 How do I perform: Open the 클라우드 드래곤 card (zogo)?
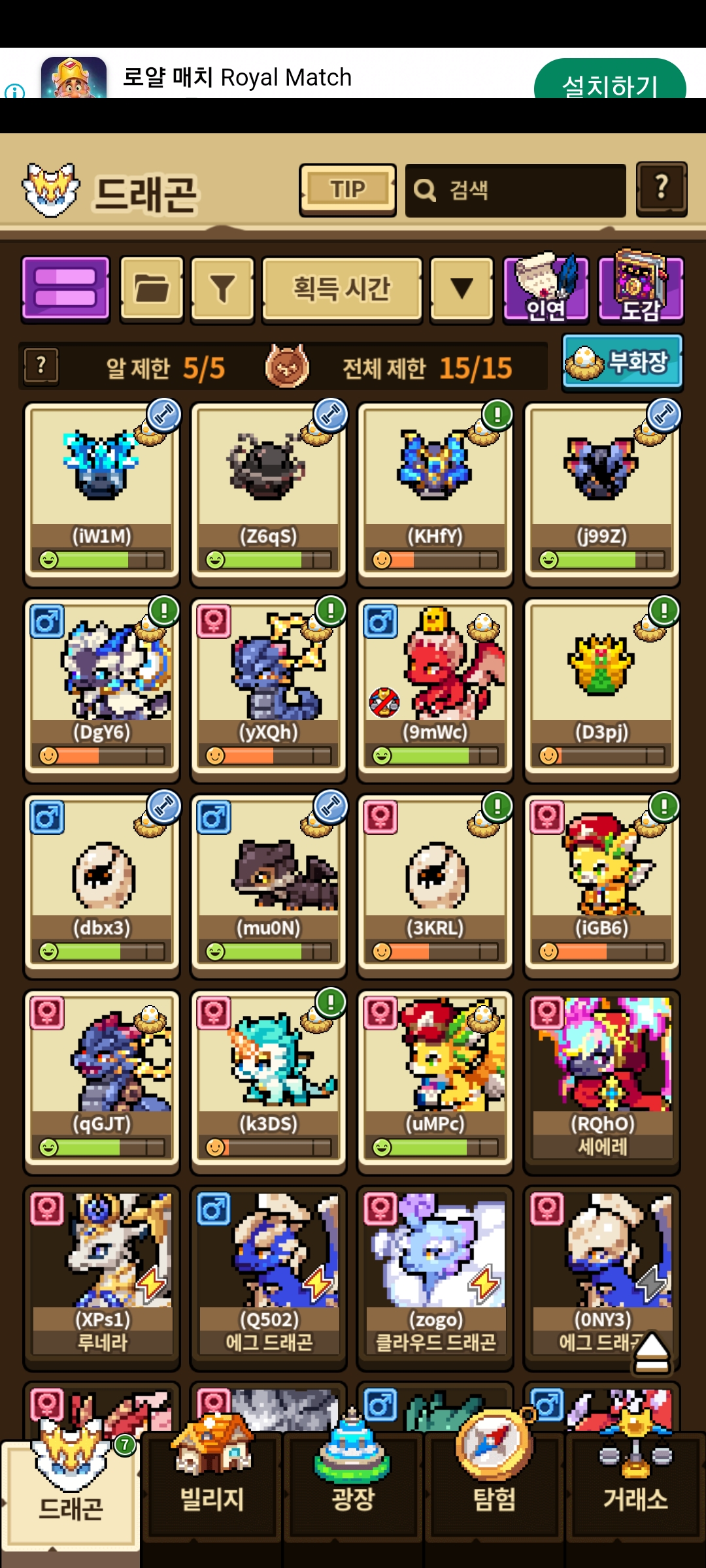(x=435, y=1274)
